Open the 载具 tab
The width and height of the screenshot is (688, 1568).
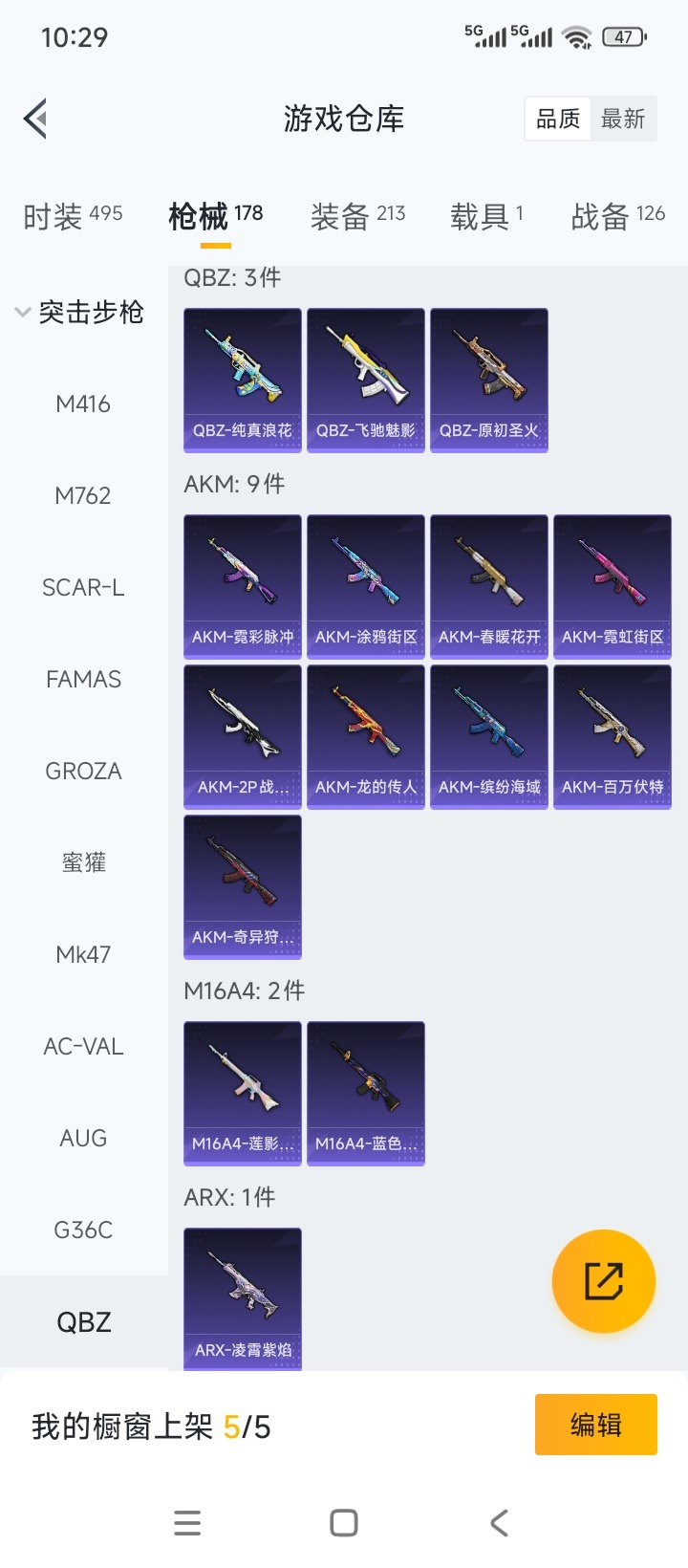pyautogui.click(x=486, y=216)
